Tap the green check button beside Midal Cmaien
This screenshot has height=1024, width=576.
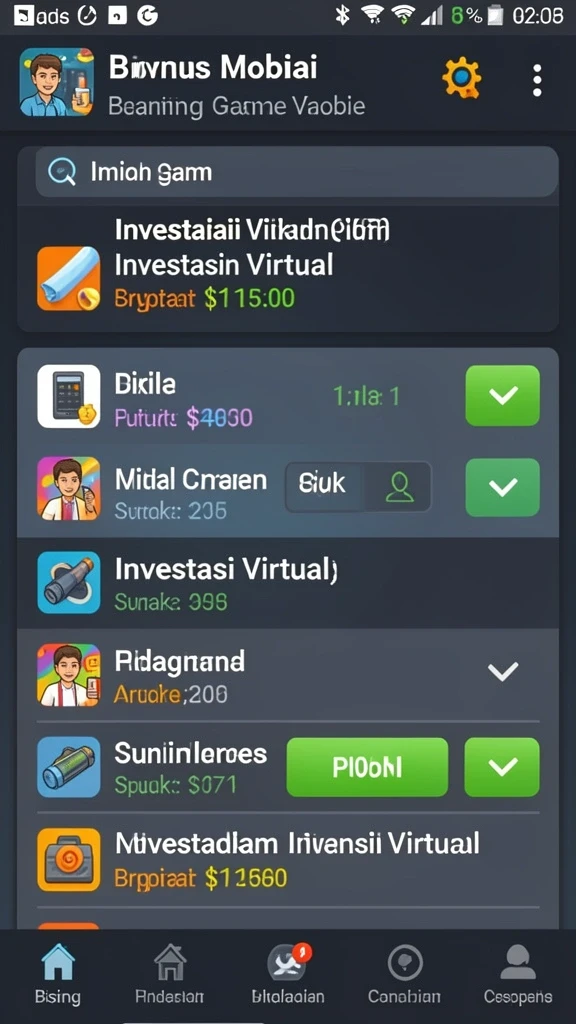[502, 487]
